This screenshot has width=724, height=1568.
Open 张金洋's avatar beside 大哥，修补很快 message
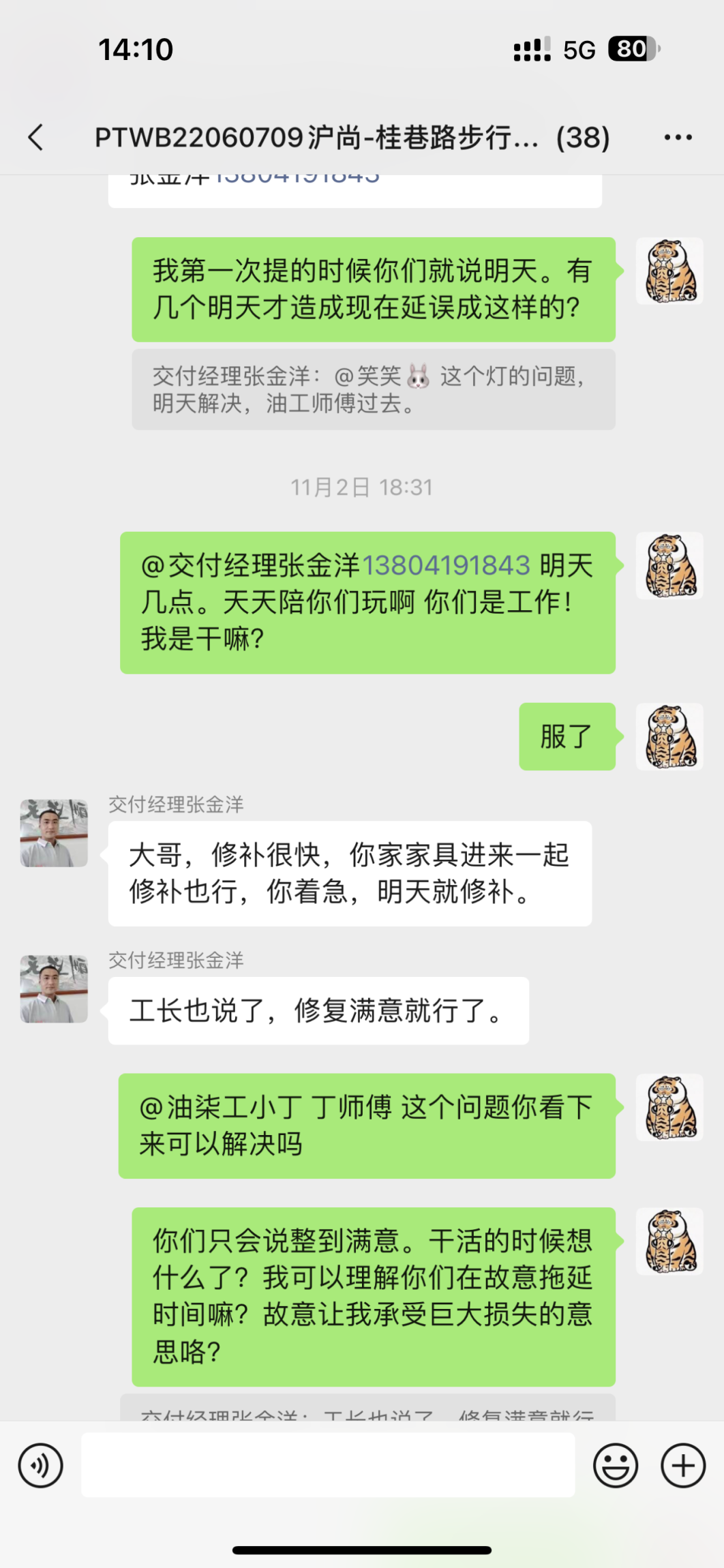pyautogui.click(x=54, y=833)
